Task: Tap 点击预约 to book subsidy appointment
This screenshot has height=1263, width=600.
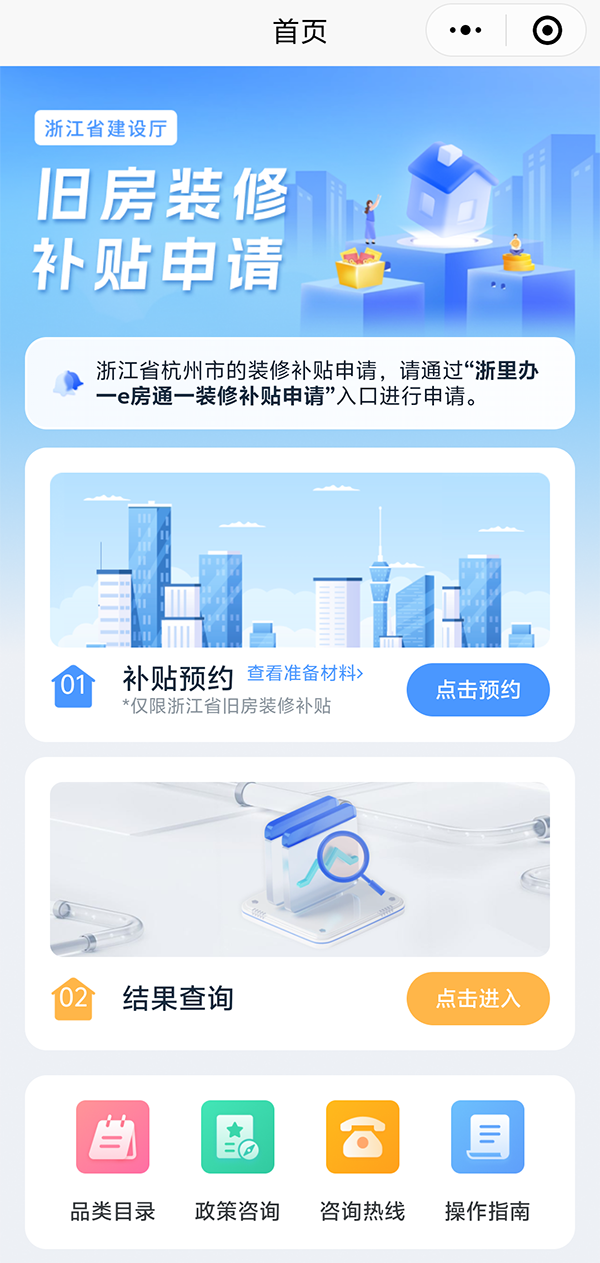Action: click(478, 690)
